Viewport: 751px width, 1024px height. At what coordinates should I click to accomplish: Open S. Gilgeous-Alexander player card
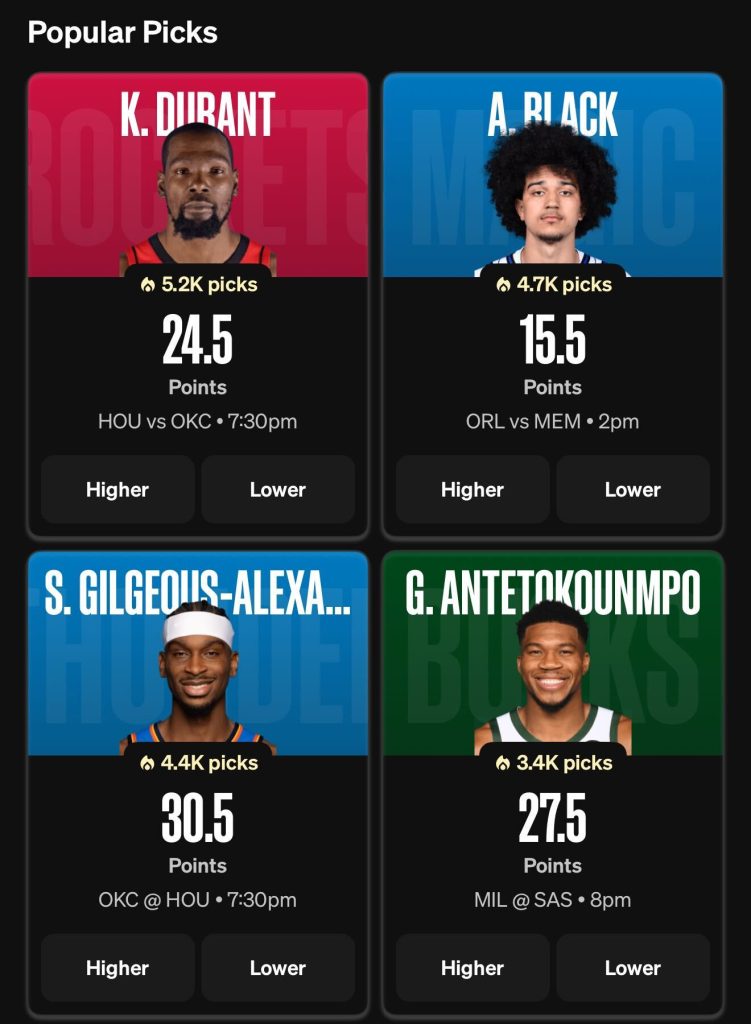(197, 660)
